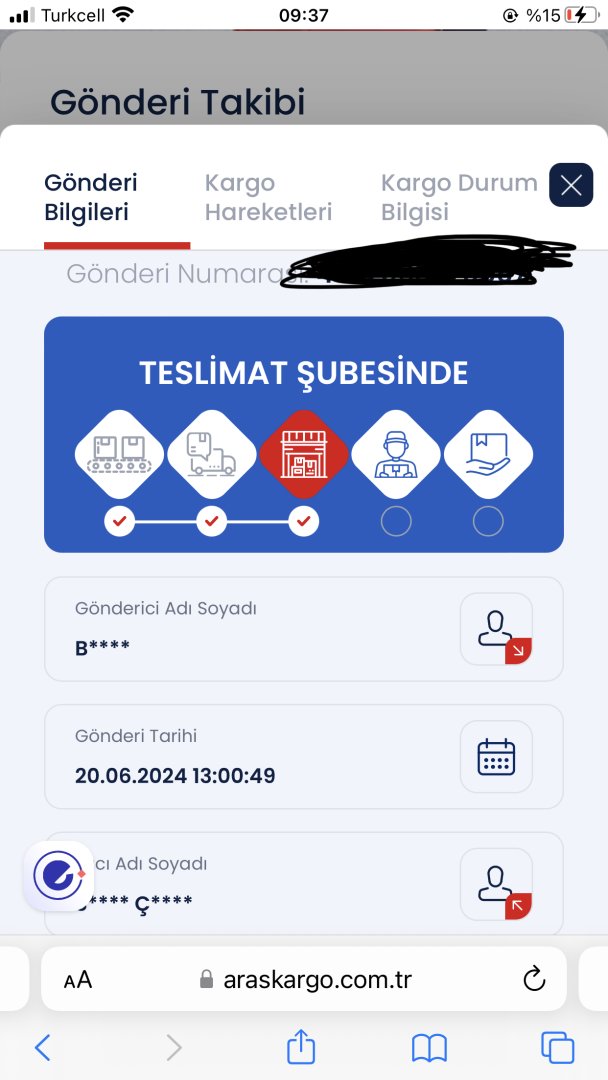This screenshot has height=1080, width=608.
Task: Switch to the Kargo Durum Bilgisi tab
Action: coord(459,198)
